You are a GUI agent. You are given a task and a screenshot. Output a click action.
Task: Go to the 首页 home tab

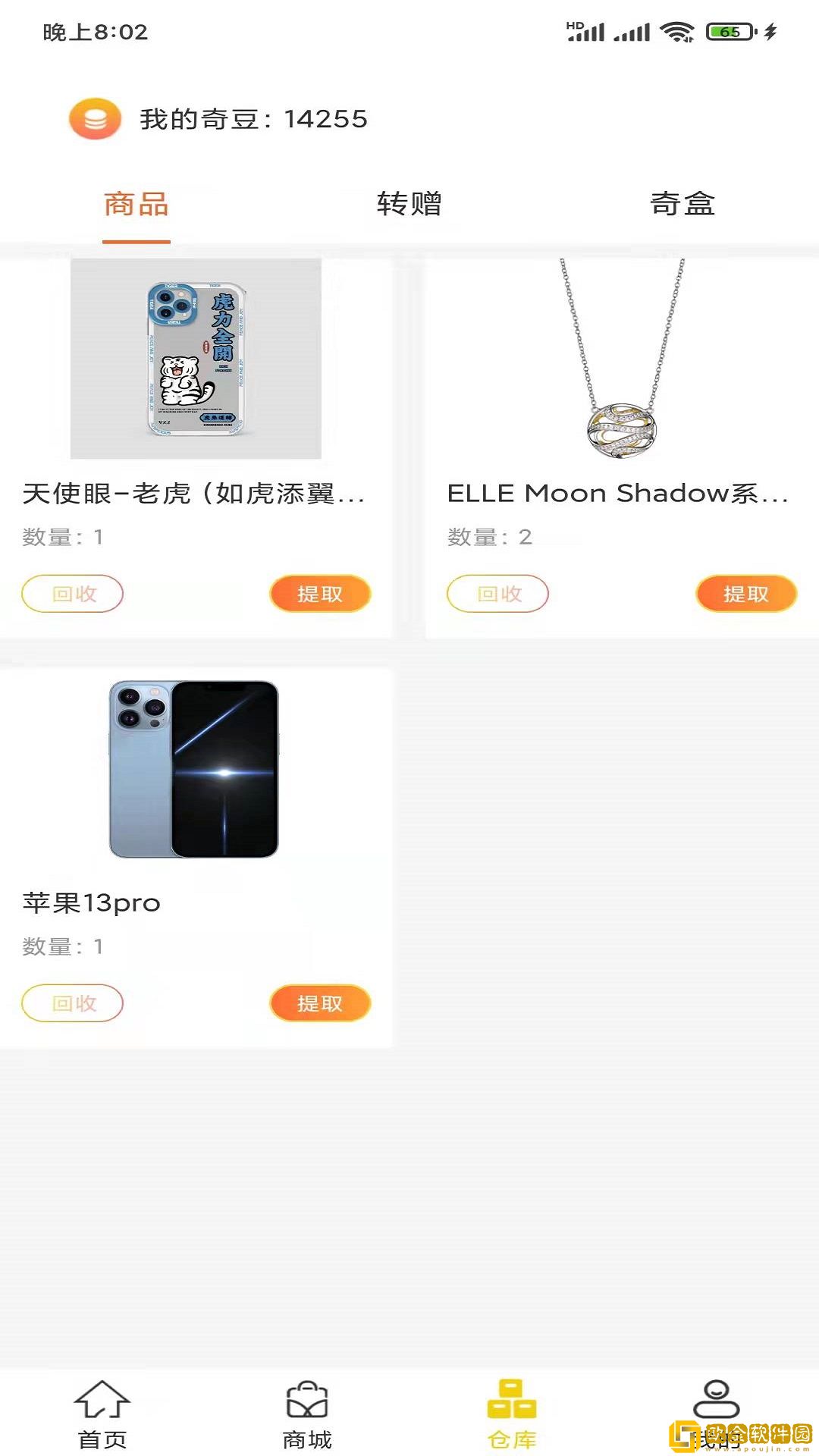[x=102, y=1414]
